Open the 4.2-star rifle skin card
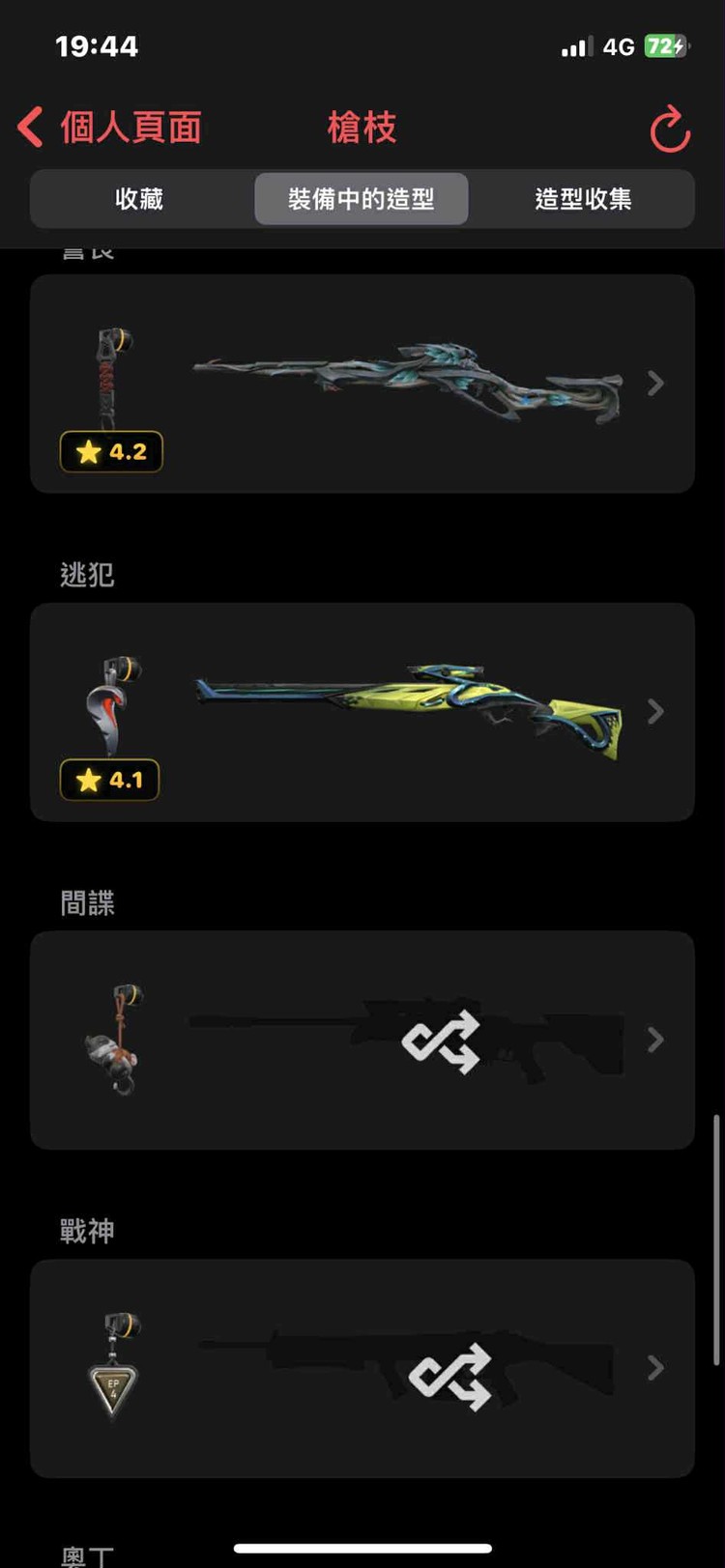The width and height of the screenshot is (725, 1568). [x=362, y=384]
